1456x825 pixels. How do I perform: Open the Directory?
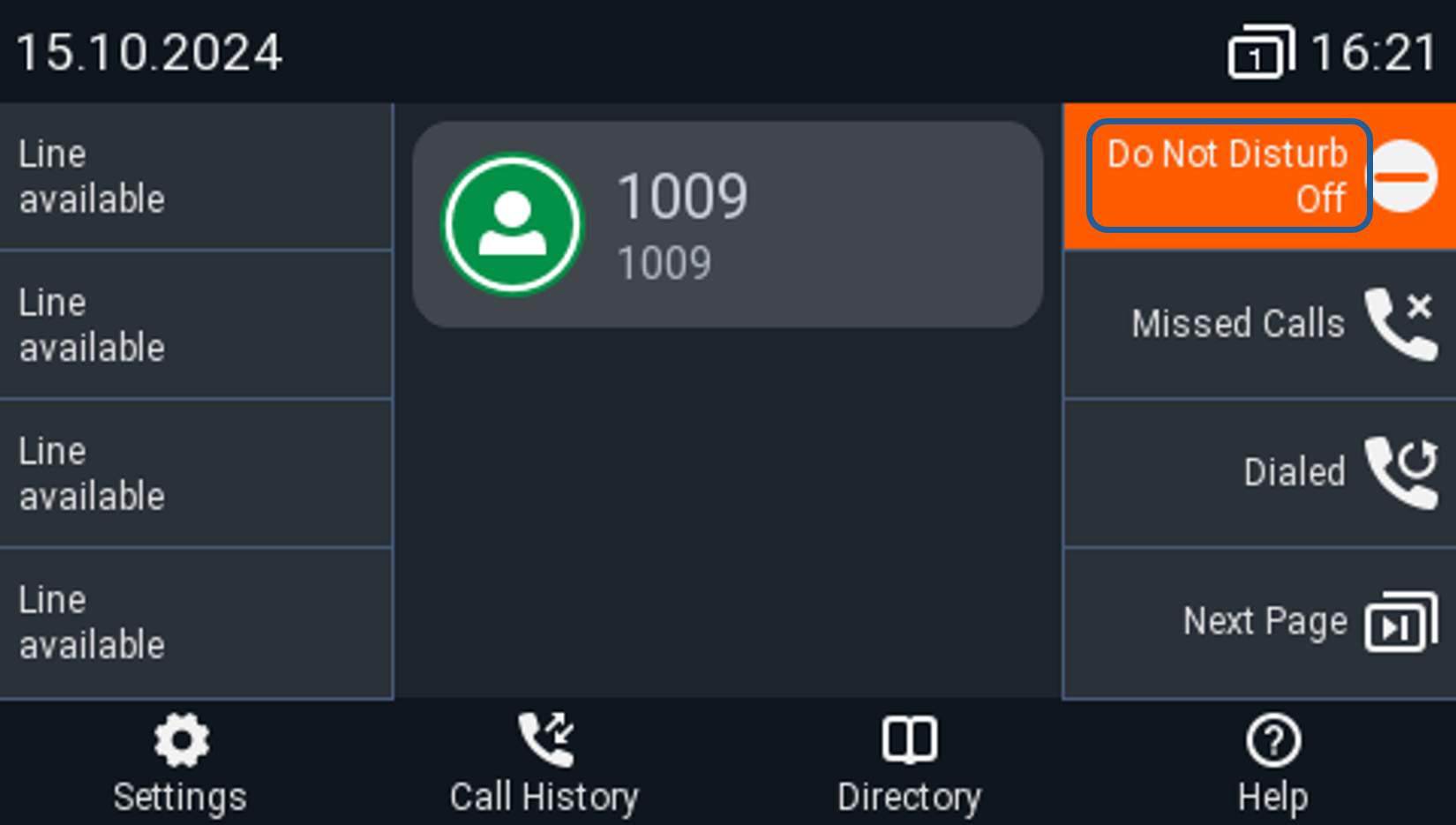point(909,764)
